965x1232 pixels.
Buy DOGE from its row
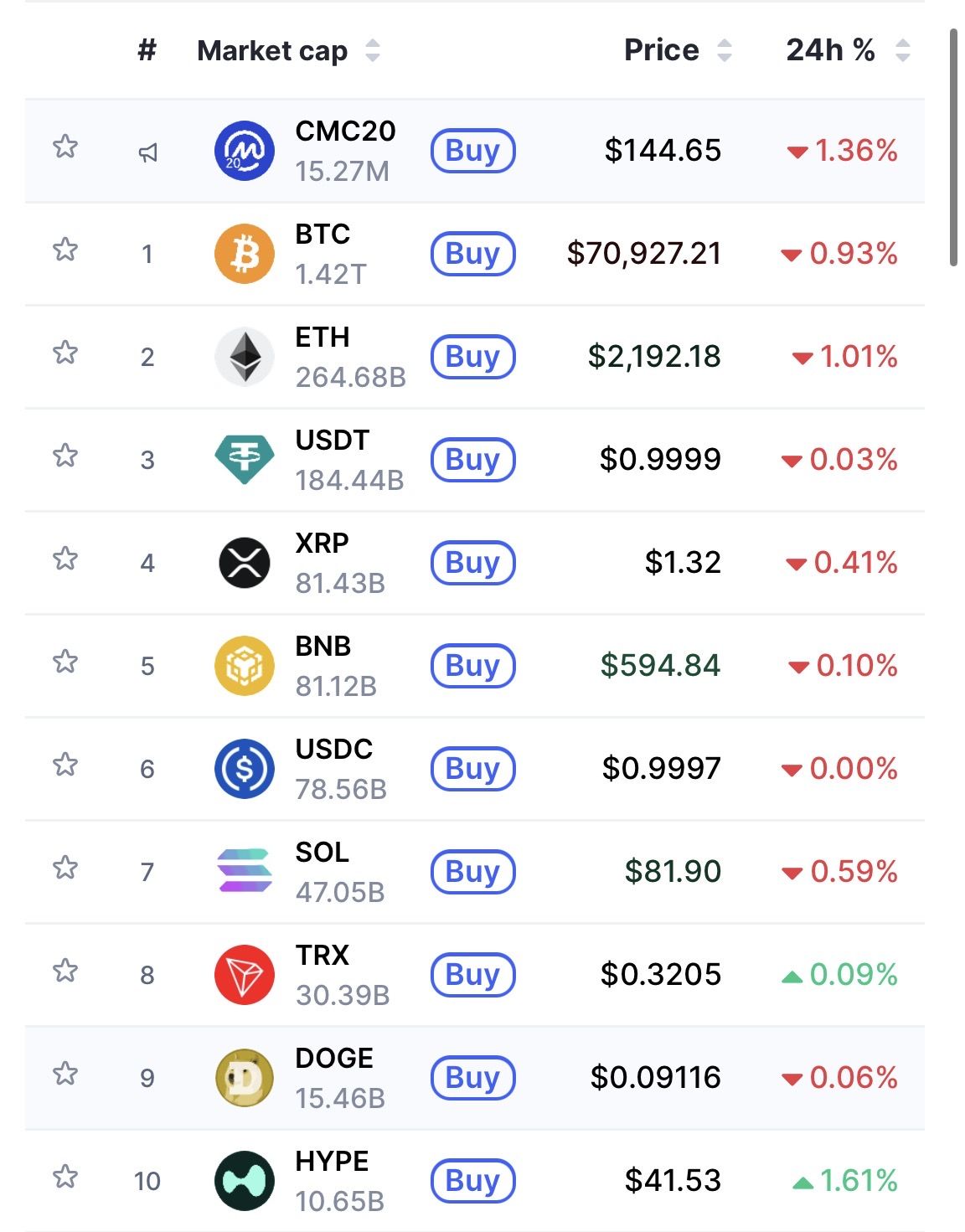[472, 1078]
